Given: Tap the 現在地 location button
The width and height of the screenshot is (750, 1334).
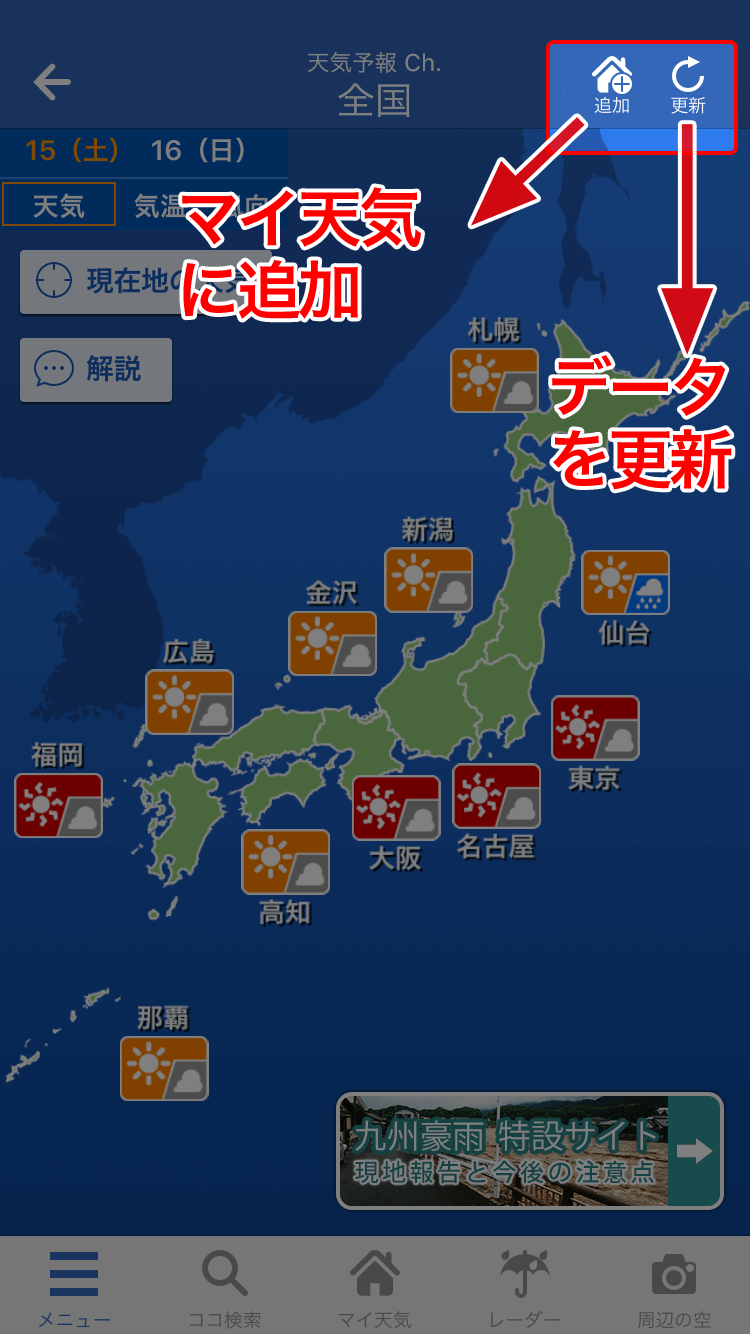Looking at the screenshot, I should (100, 281).
